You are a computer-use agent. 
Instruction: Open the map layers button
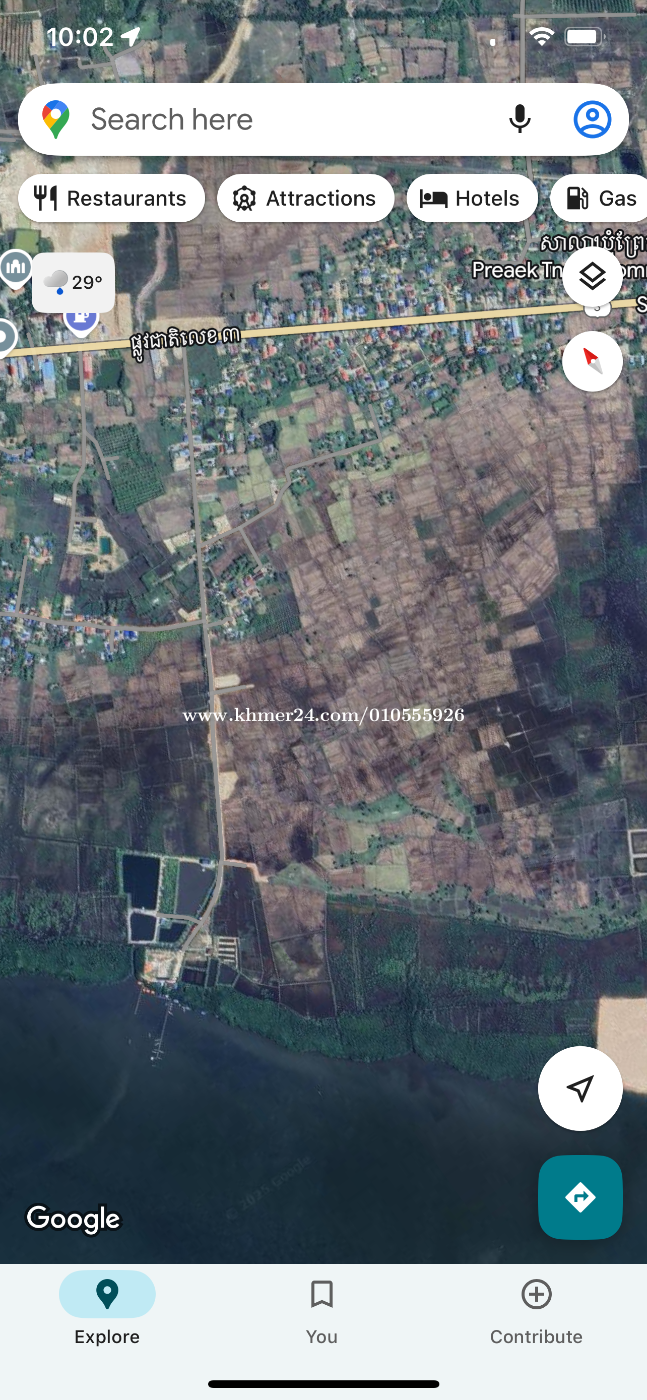pyautogui.click(x=593, y=276)
